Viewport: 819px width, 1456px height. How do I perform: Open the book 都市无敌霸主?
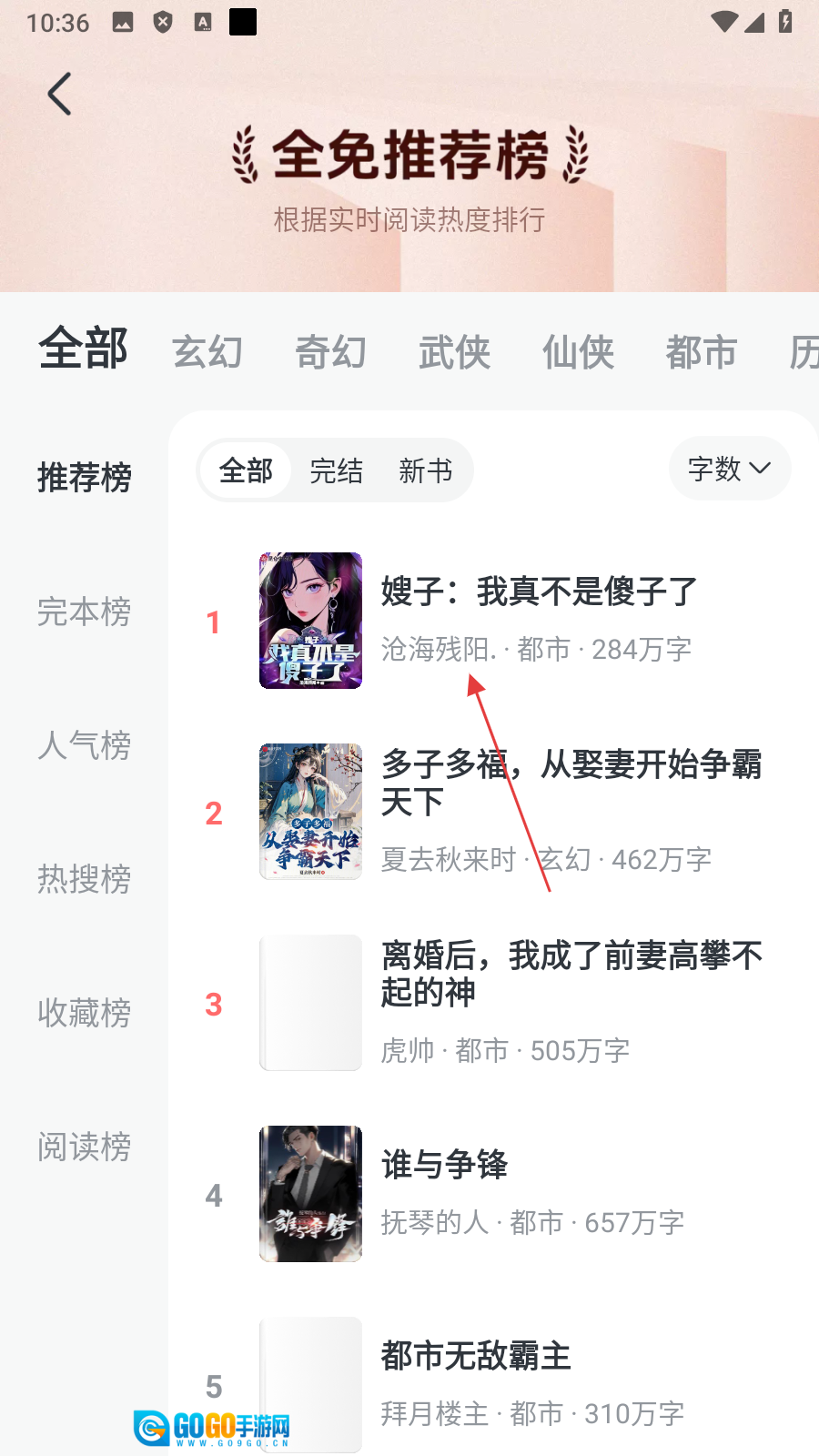click(x=475, y=1356)
